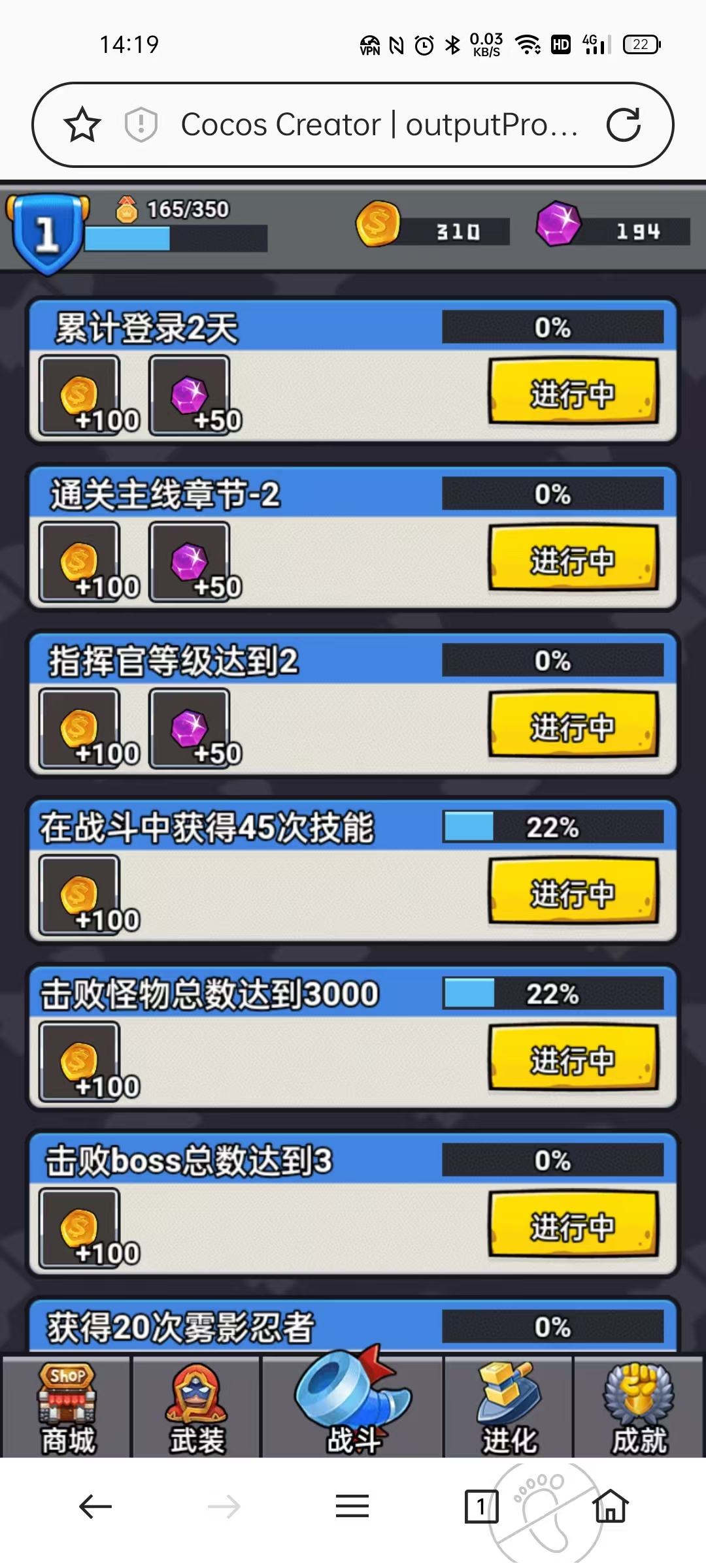This screenshot has width=706, height=1568.
Task: Go back using the browser back arrow
Action: coord(95,1507)
